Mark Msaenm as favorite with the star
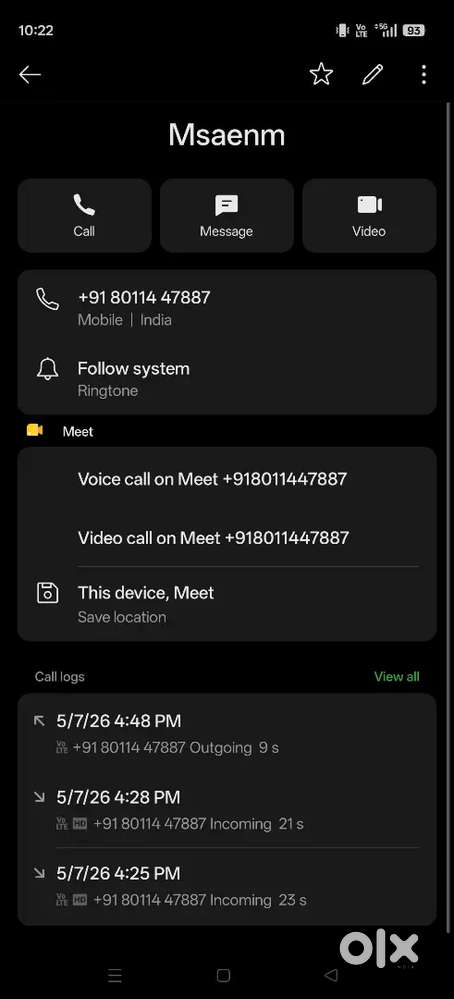 (x=321, y=75)
